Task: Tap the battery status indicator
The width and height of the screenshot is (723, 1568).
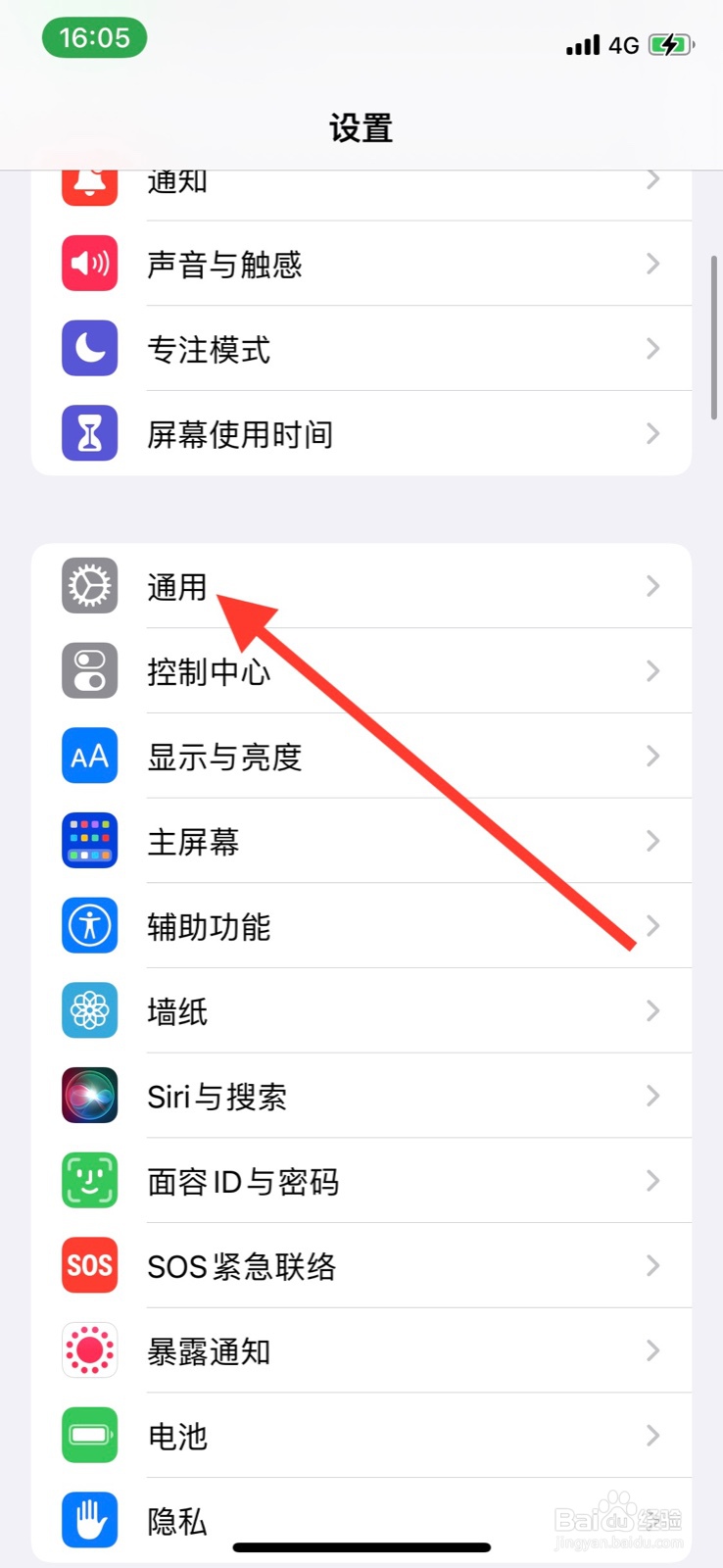Action: coord(672,44)
